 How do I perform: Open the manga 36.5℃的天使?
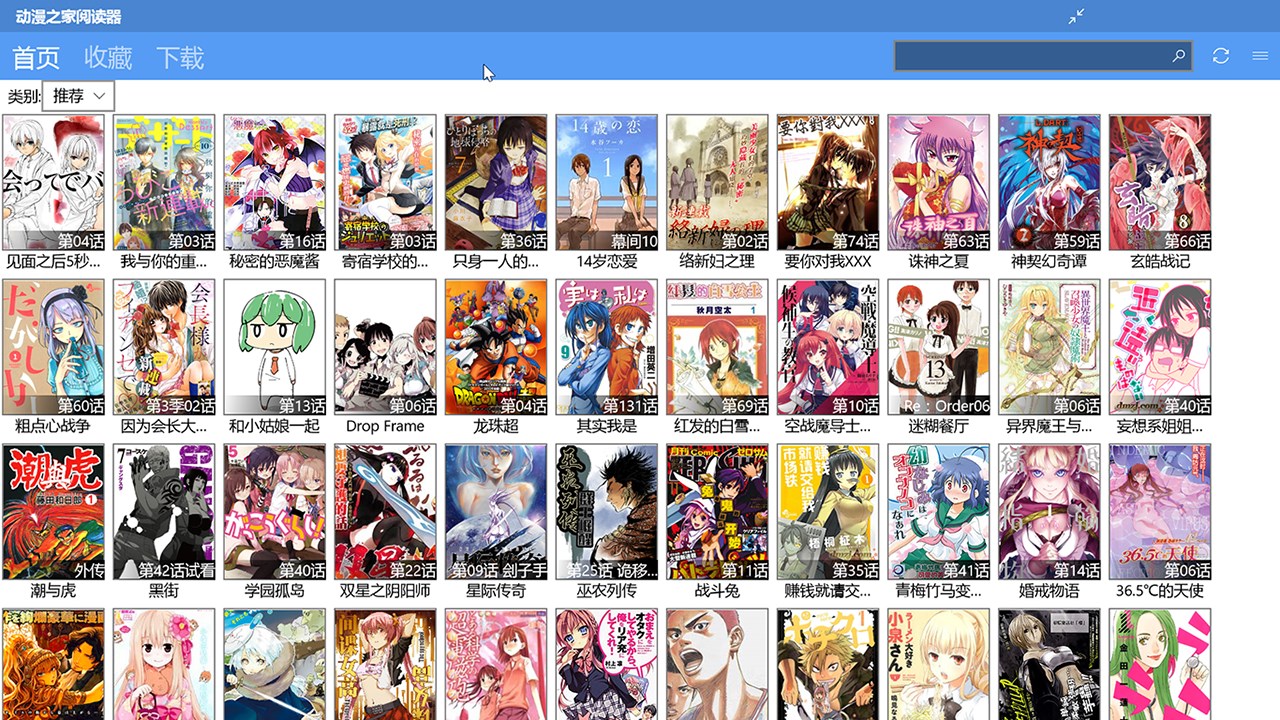coord(1159,512)
